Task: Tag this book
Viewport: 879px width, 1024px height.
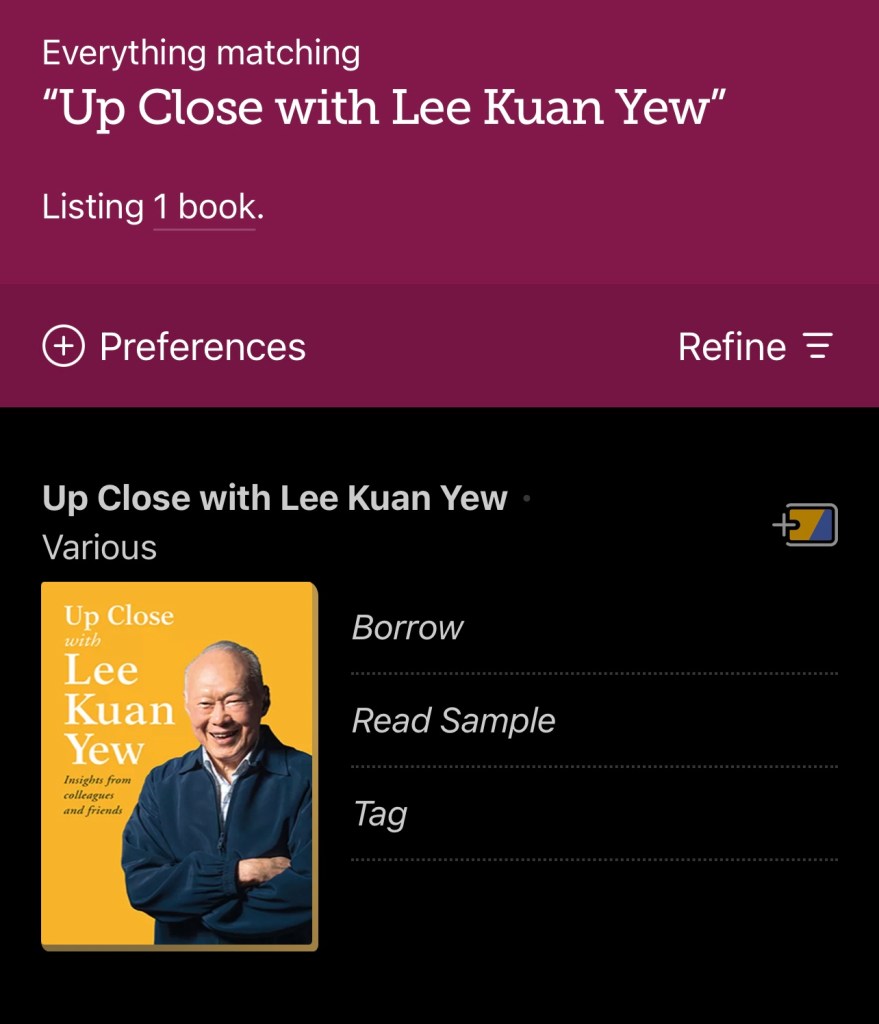Action: point(380,814)
